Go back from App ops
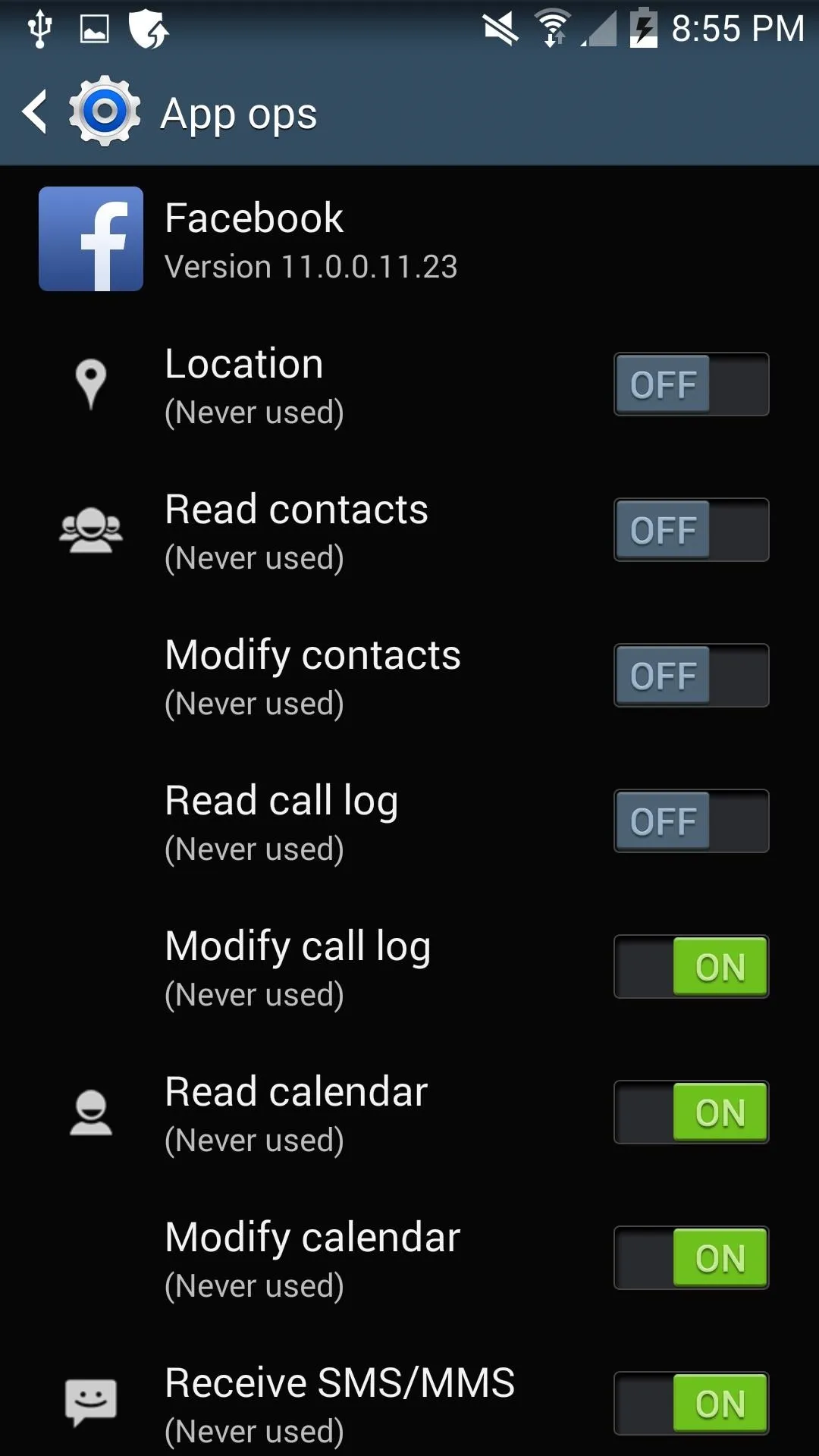The height and width of the screenshot is (1456, 819). (x=35, y=112)
